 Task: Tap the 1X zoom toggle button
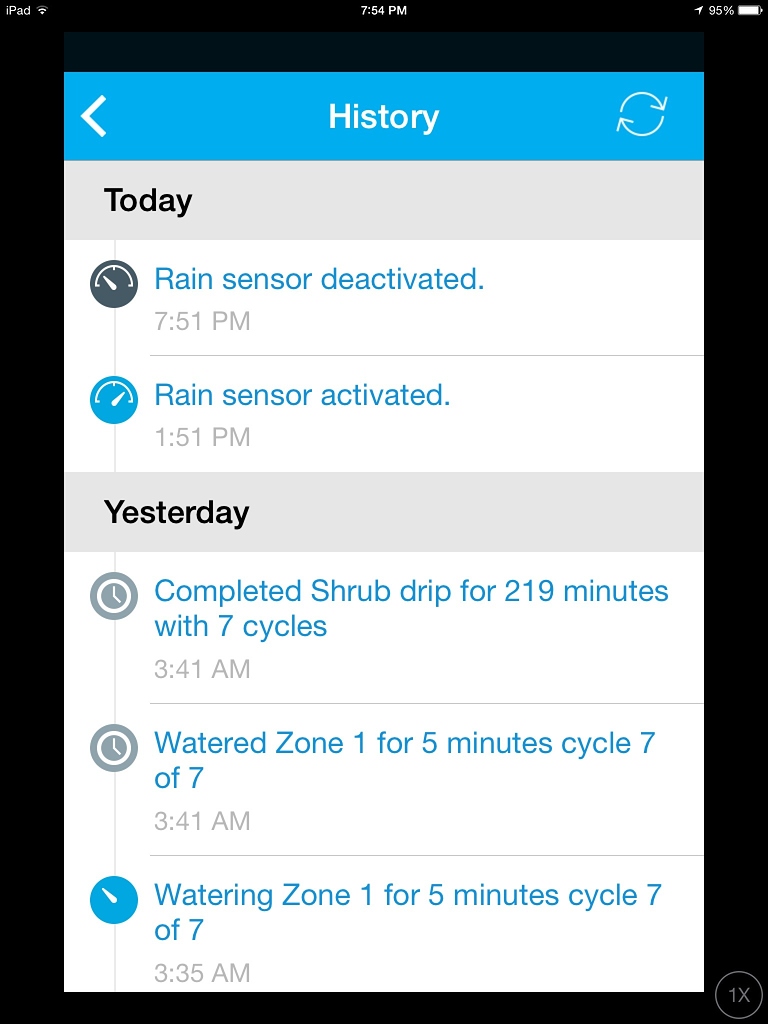pos(738,995)
